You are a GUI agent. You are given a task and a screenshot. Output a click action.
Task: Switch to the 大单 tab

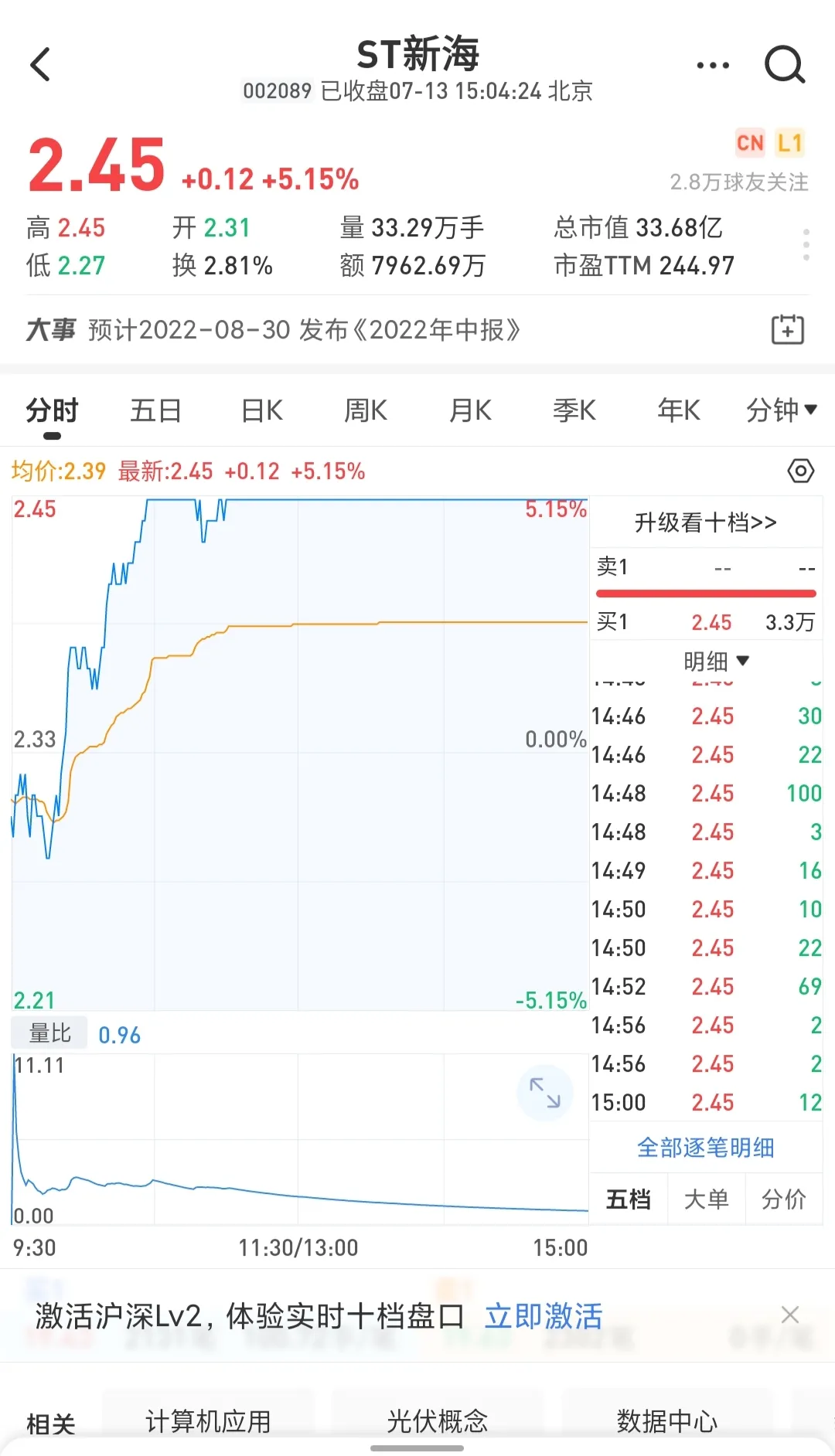pyautogui.click(x=706, y=1199)
